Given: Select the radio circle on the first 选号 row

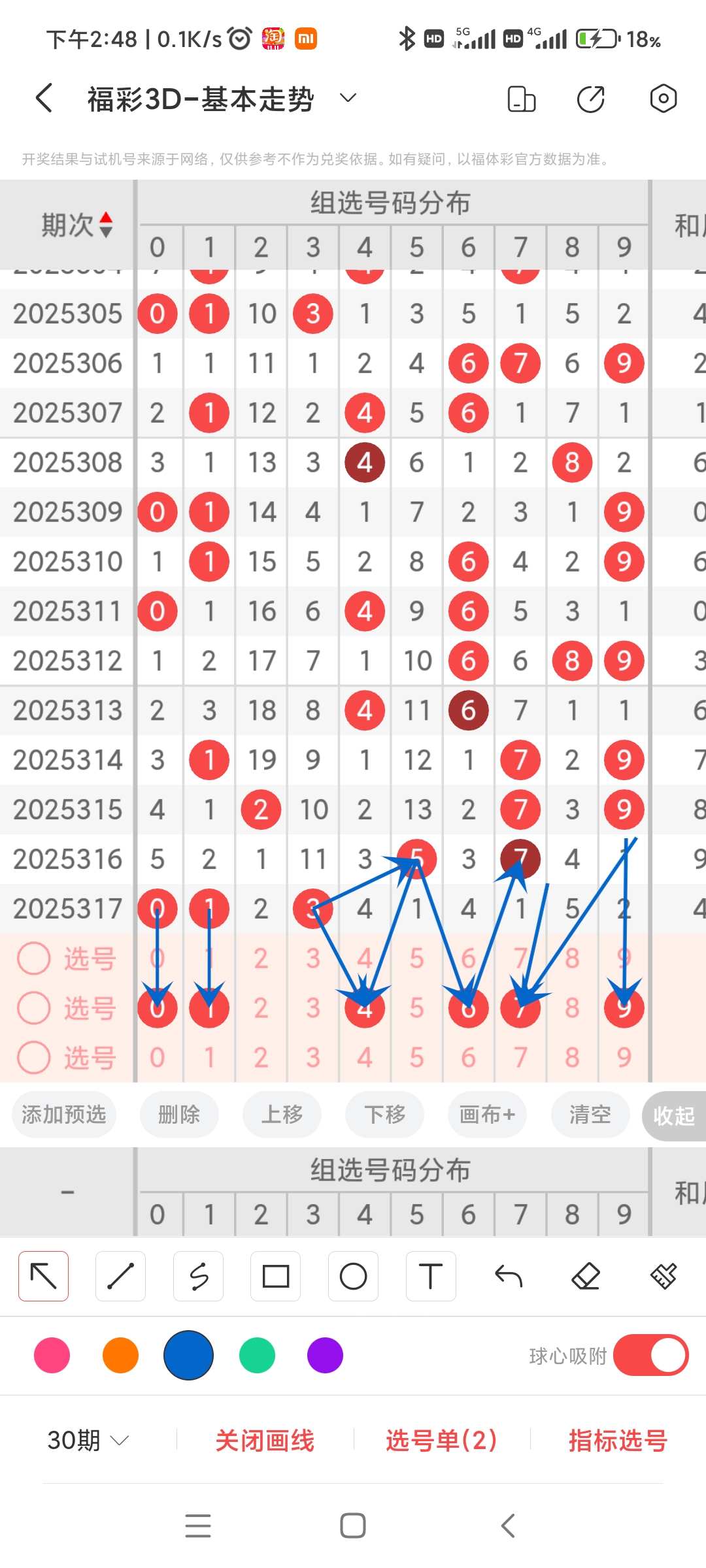Looking at the screenshot, I should click(34, 958).
